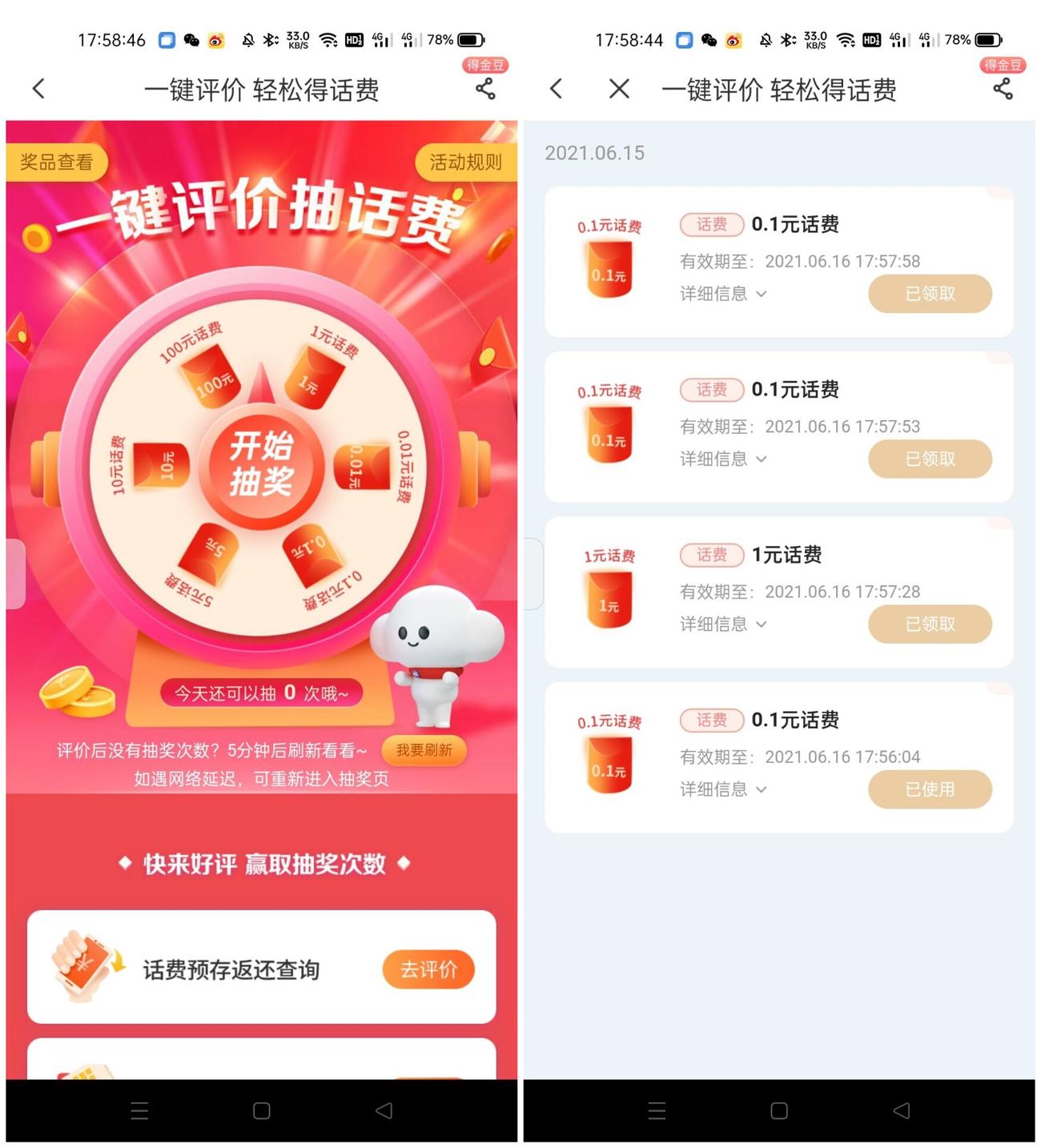Tap the 我要刷新 refresh pill

[425, 750]
